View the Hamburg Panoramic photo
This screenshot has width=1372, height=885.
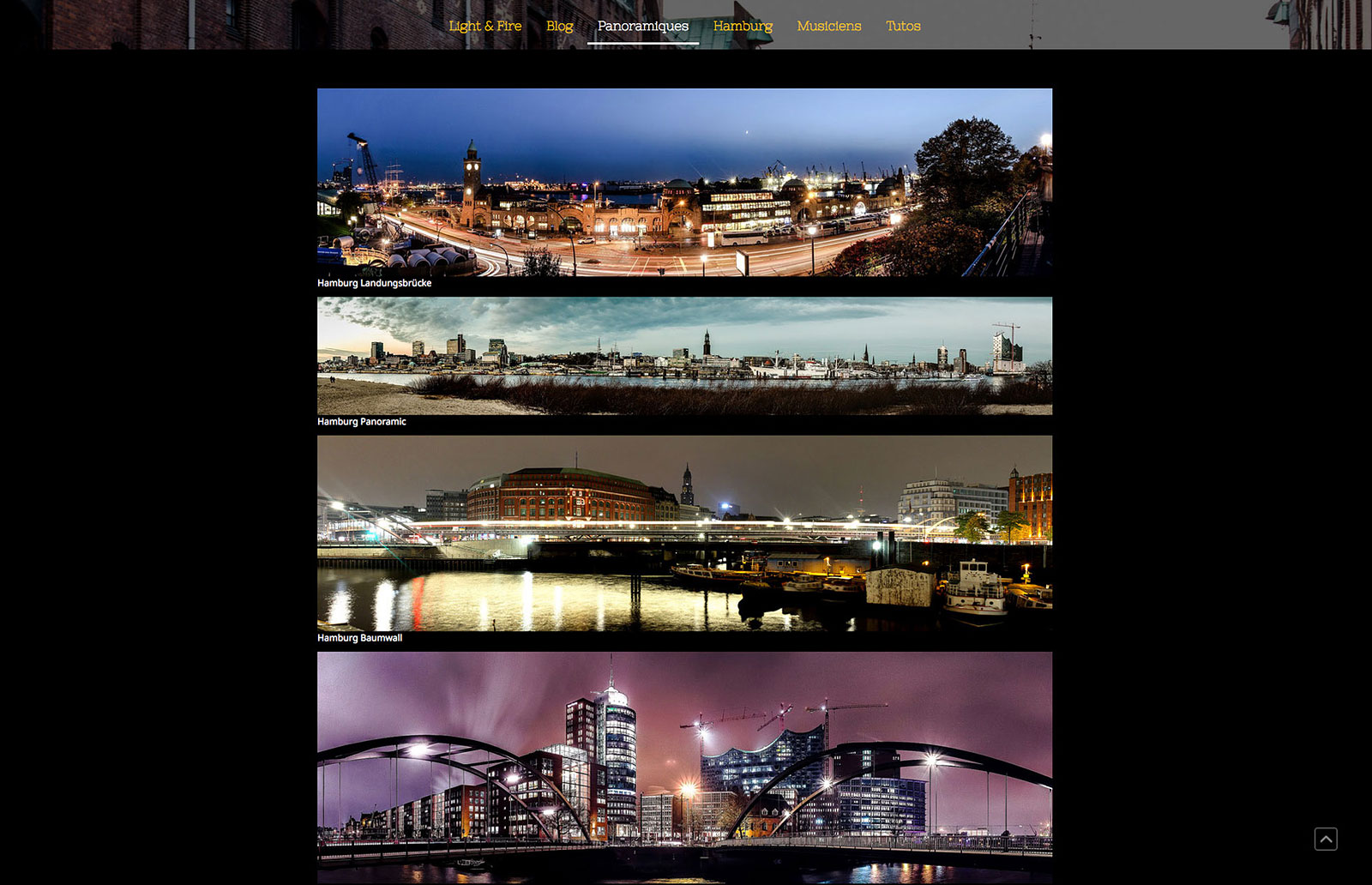[x=684, y=356]
